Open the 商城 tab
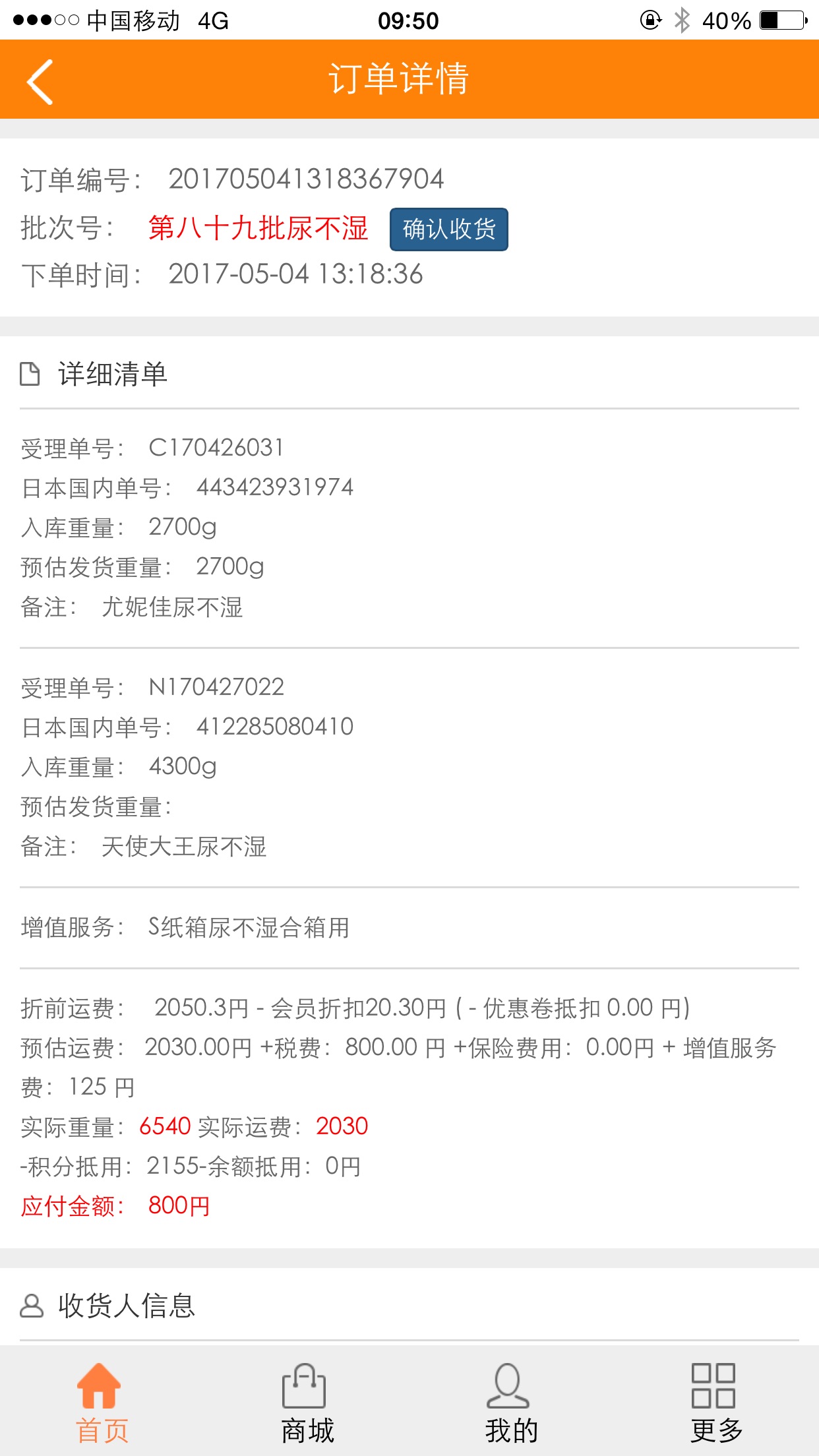Viewport: 819px width, 1456px height. click(x=307, y=1403)
